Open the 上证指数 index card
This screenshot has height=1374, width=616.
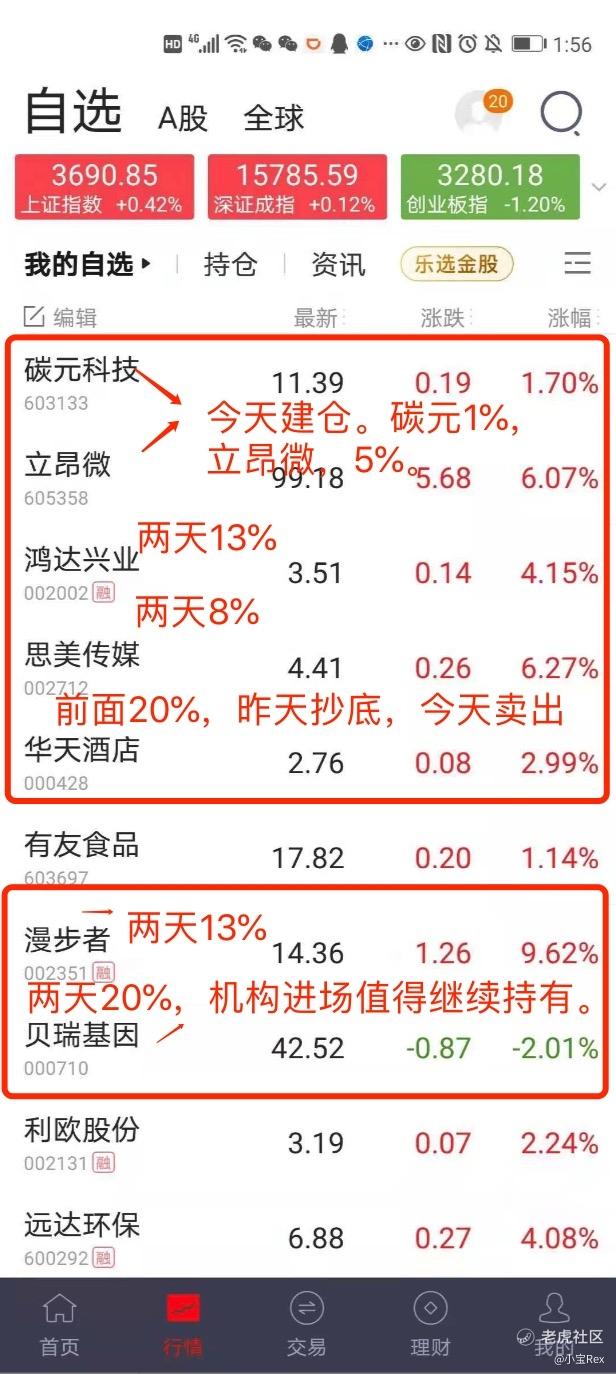click(x=103, y=187)
